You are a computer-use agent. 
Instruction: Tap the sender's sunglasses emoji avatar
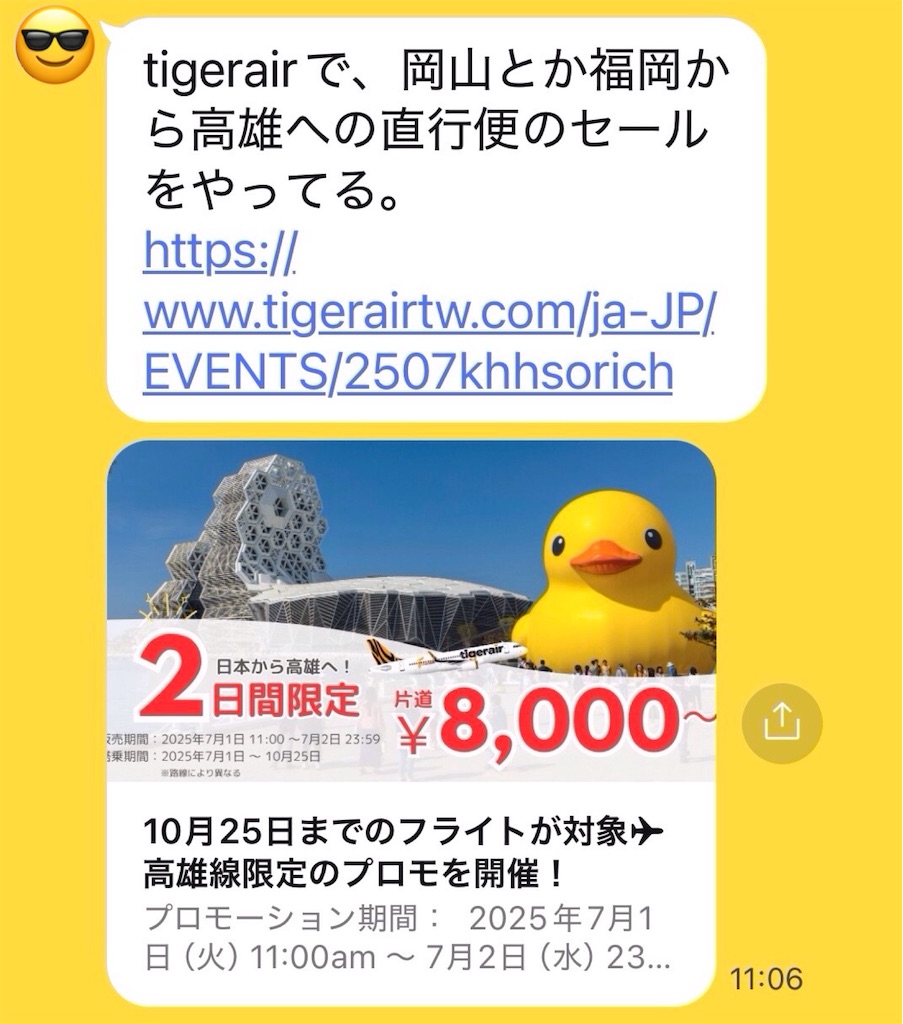click(57, 45)
